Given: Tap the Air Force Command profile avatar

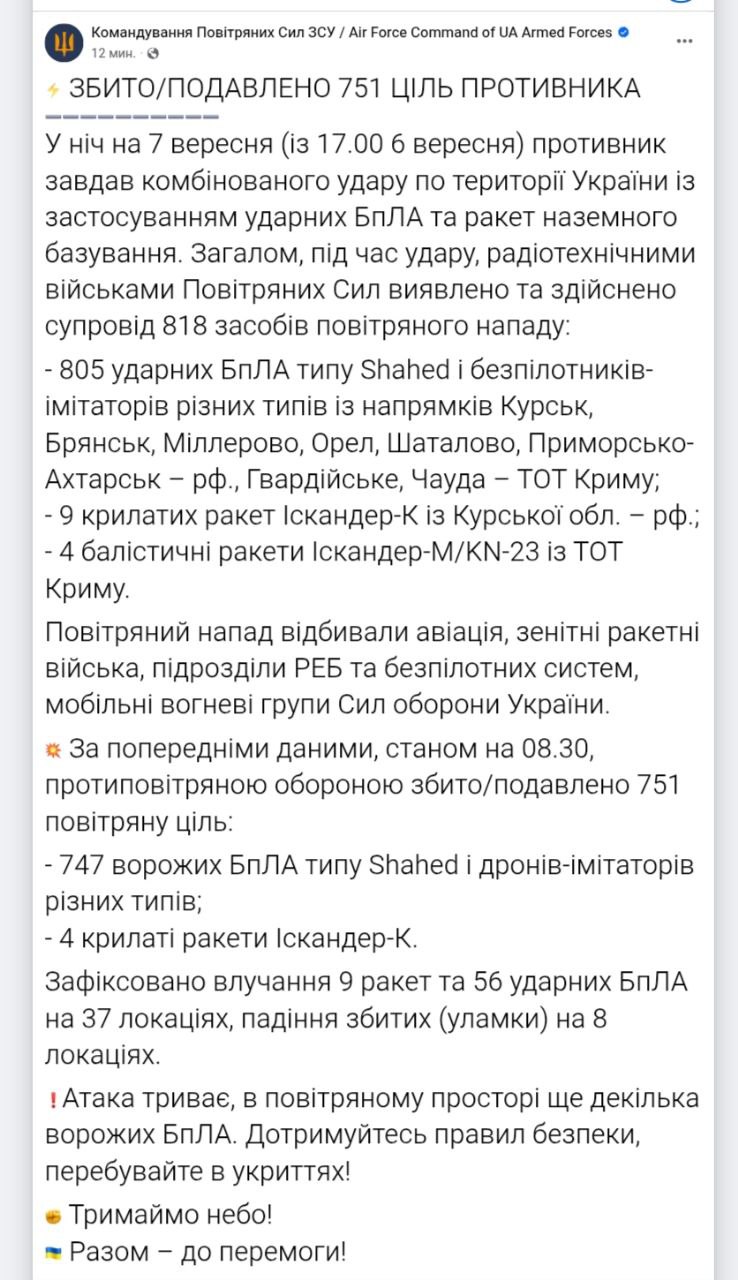Looking at the screenshot, I should point(64,41).
